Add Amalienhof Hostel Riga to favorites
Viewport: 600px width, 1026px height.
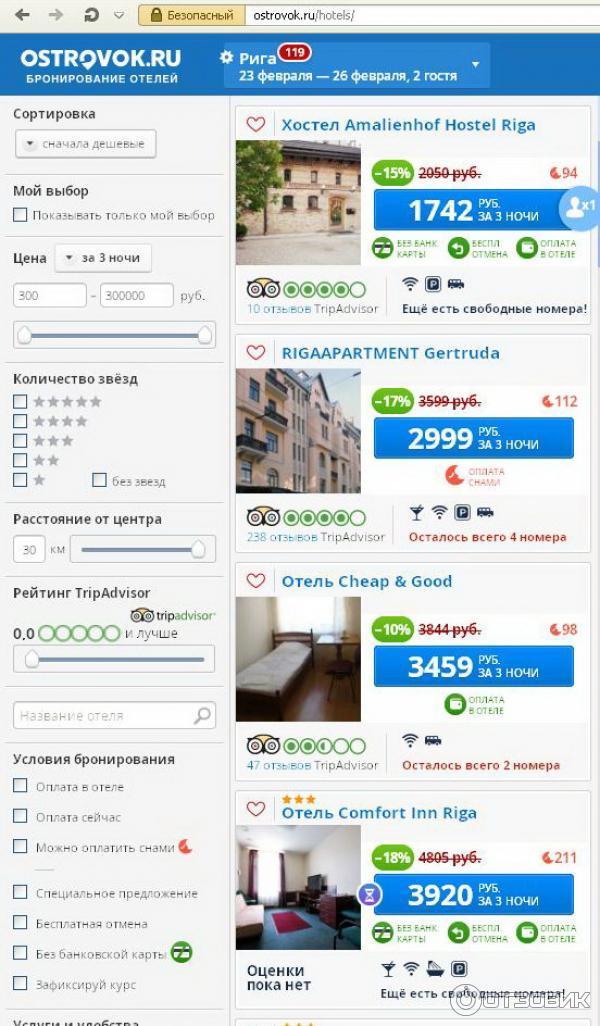pos(256,125)
